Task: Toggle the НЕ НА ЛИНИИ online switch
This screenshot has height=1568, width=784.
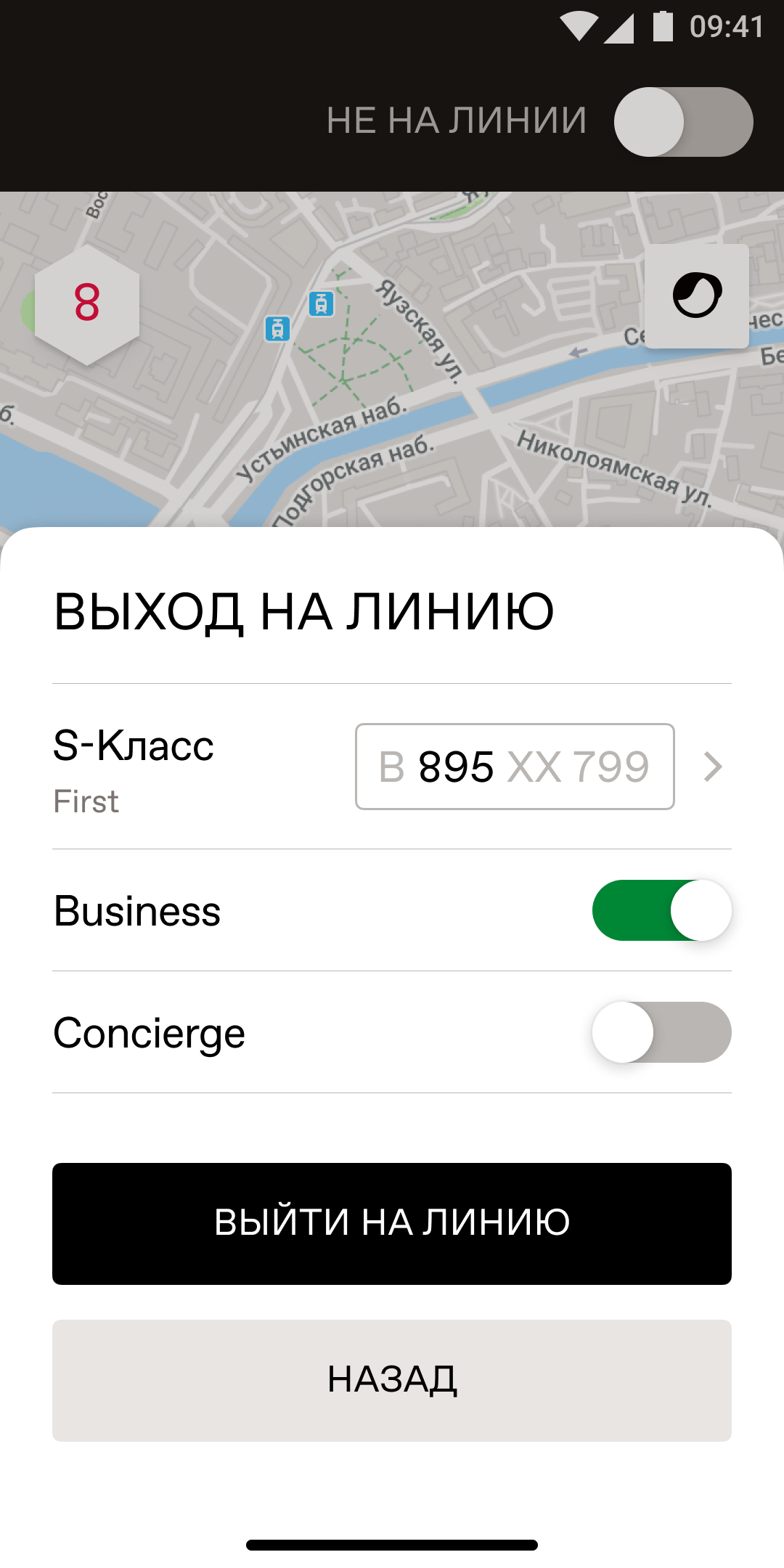Action: coord(683,122)
